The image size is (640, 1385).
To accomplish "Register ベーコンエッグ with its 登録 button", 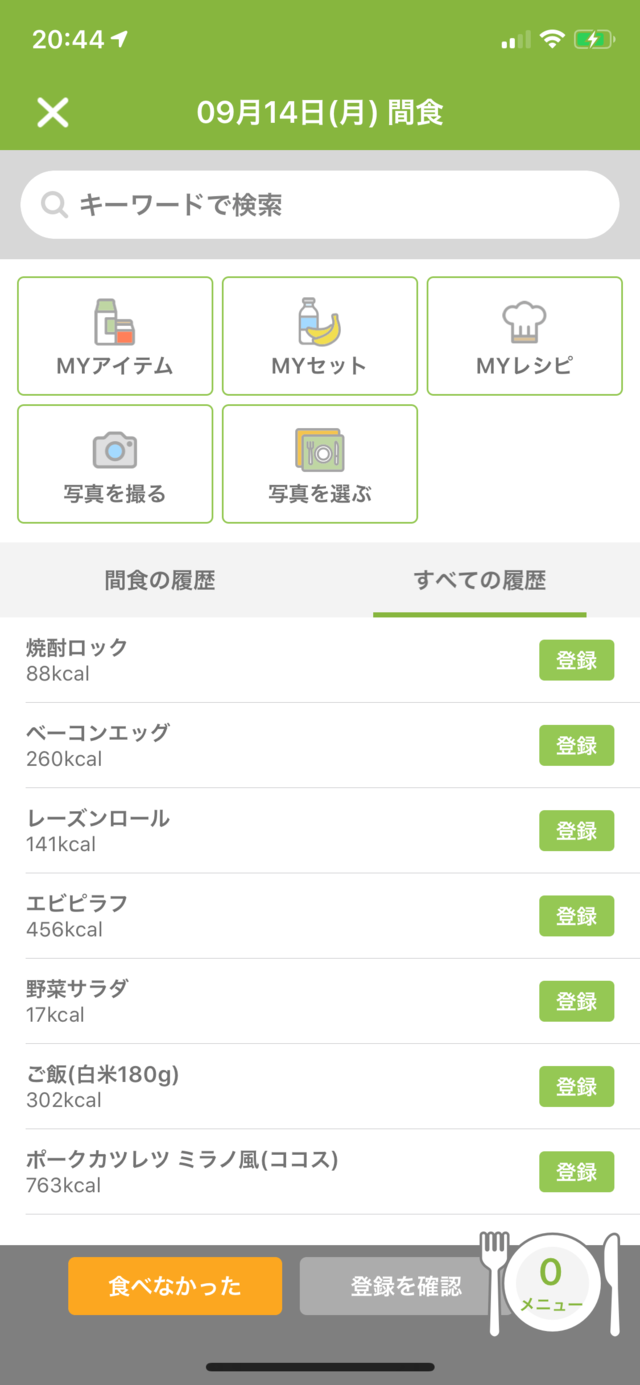I will (577, 745).
